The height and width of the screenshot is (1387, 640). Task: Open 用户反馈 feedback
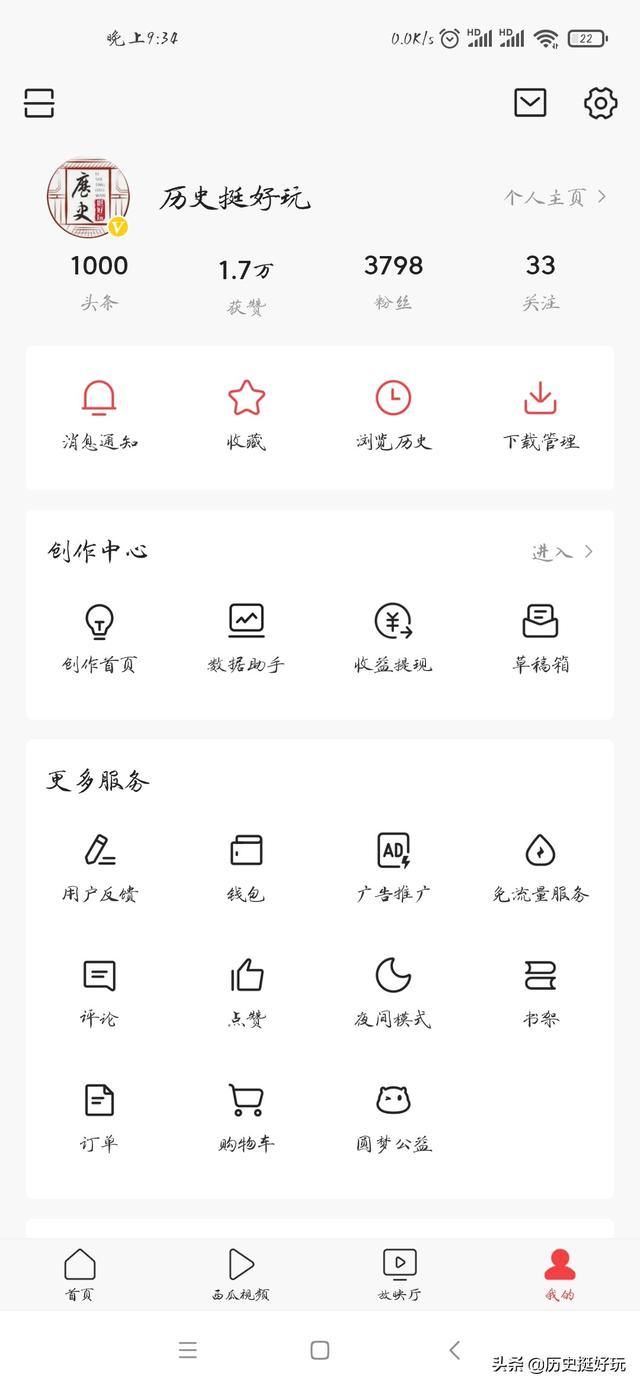pyautogui.click(x=99, y=867)
